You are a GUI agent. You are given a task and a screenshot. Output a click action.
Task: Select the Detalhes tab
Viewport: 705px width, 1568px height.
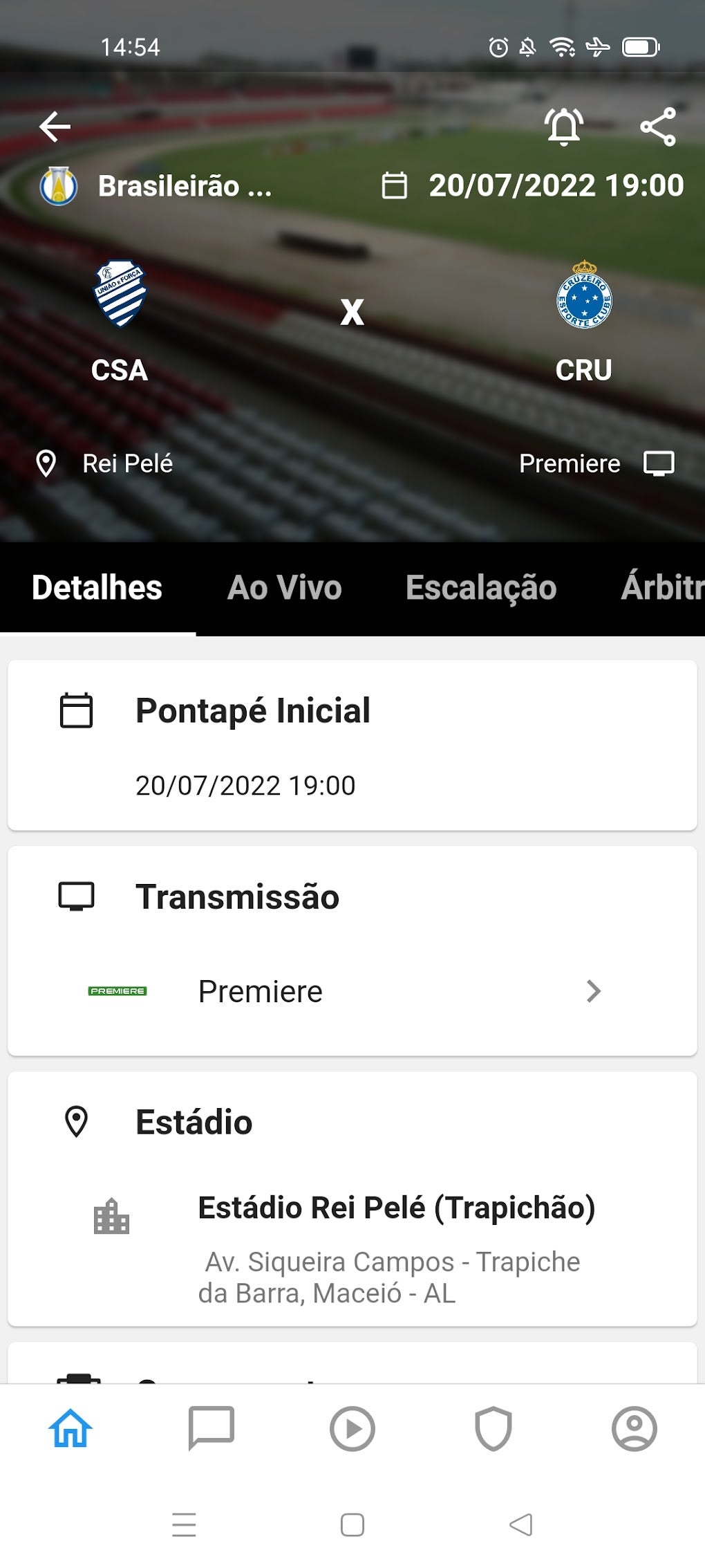(x=97, y=588)
